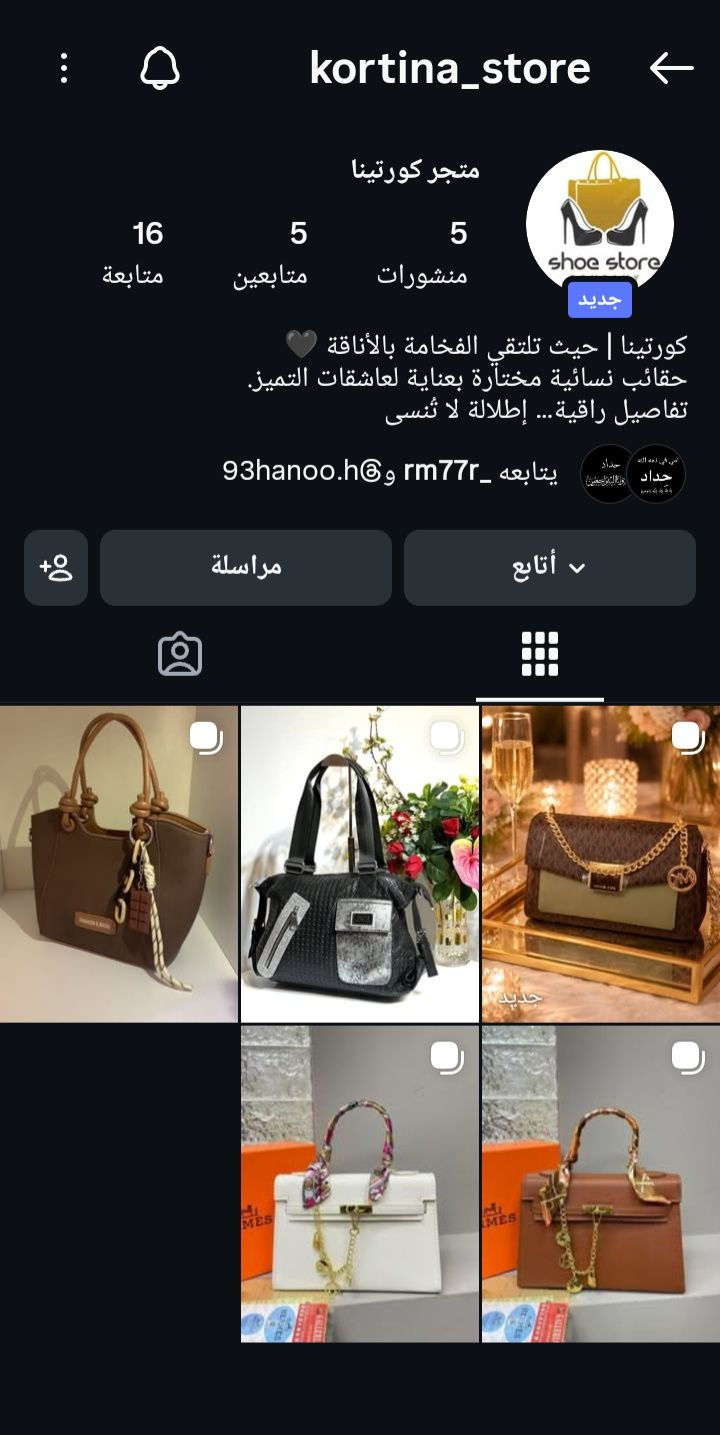
Task: Open suggested people add-user icon
Action: pyautogui.click(x=56, y=568)
